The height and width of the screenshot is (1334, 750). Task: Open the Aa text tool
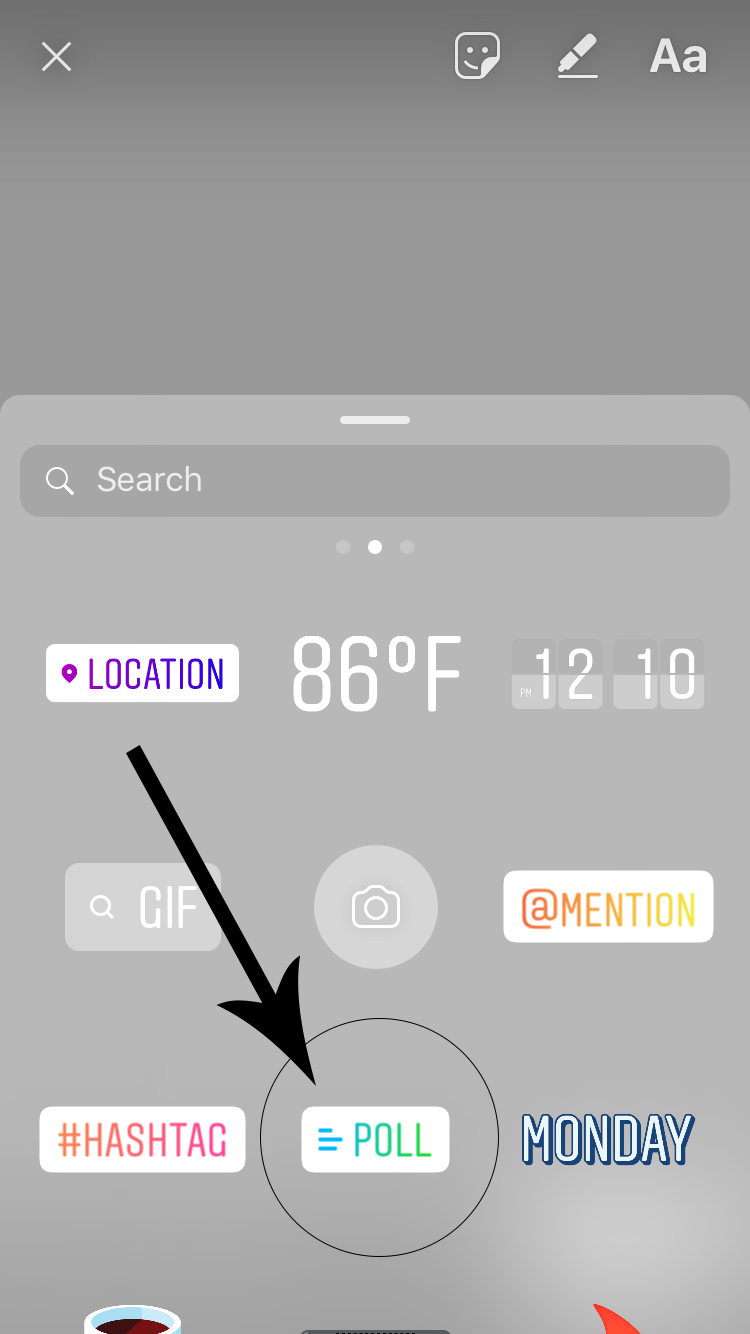click(678, 57)
